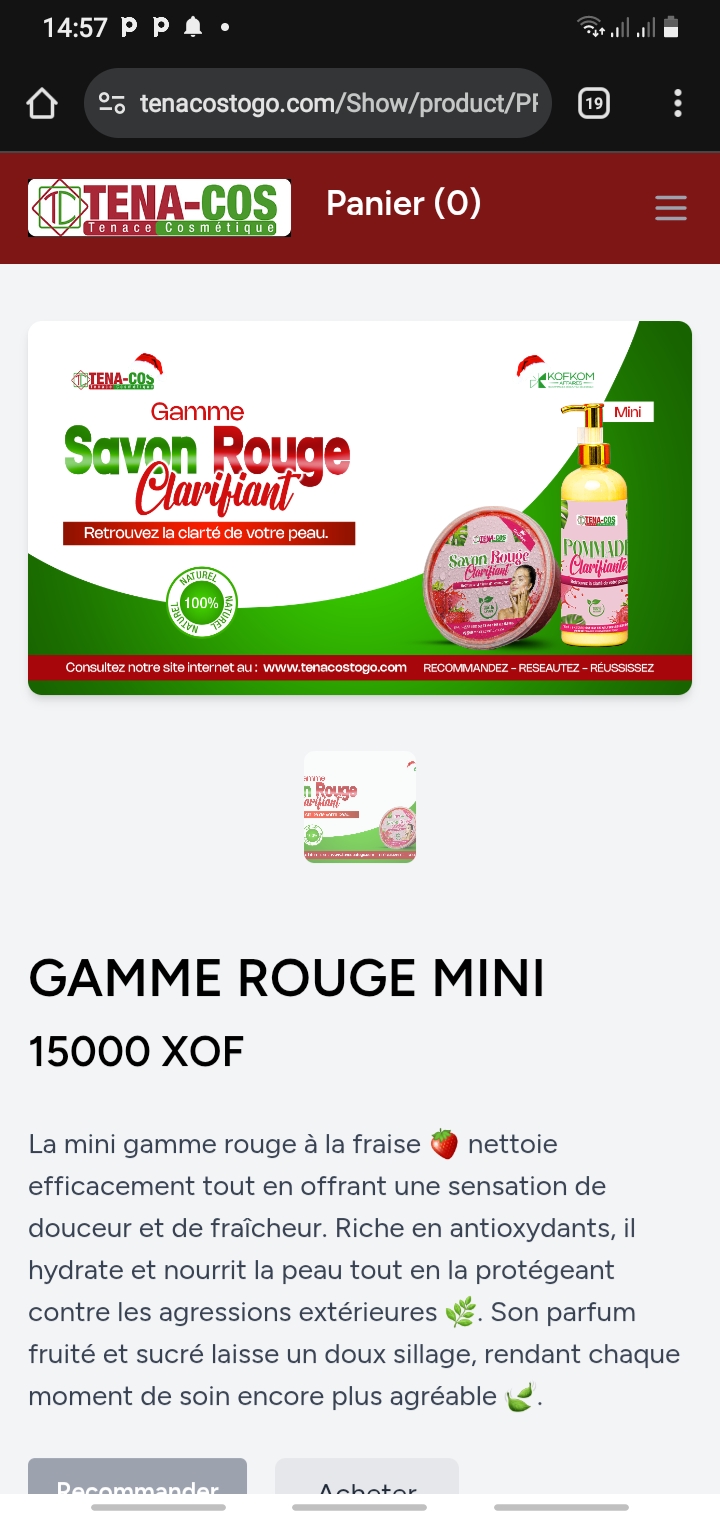Screen dimensions: 720x1520
Task: Tap the notification bell in the status bar
Action: pos(194,27)
